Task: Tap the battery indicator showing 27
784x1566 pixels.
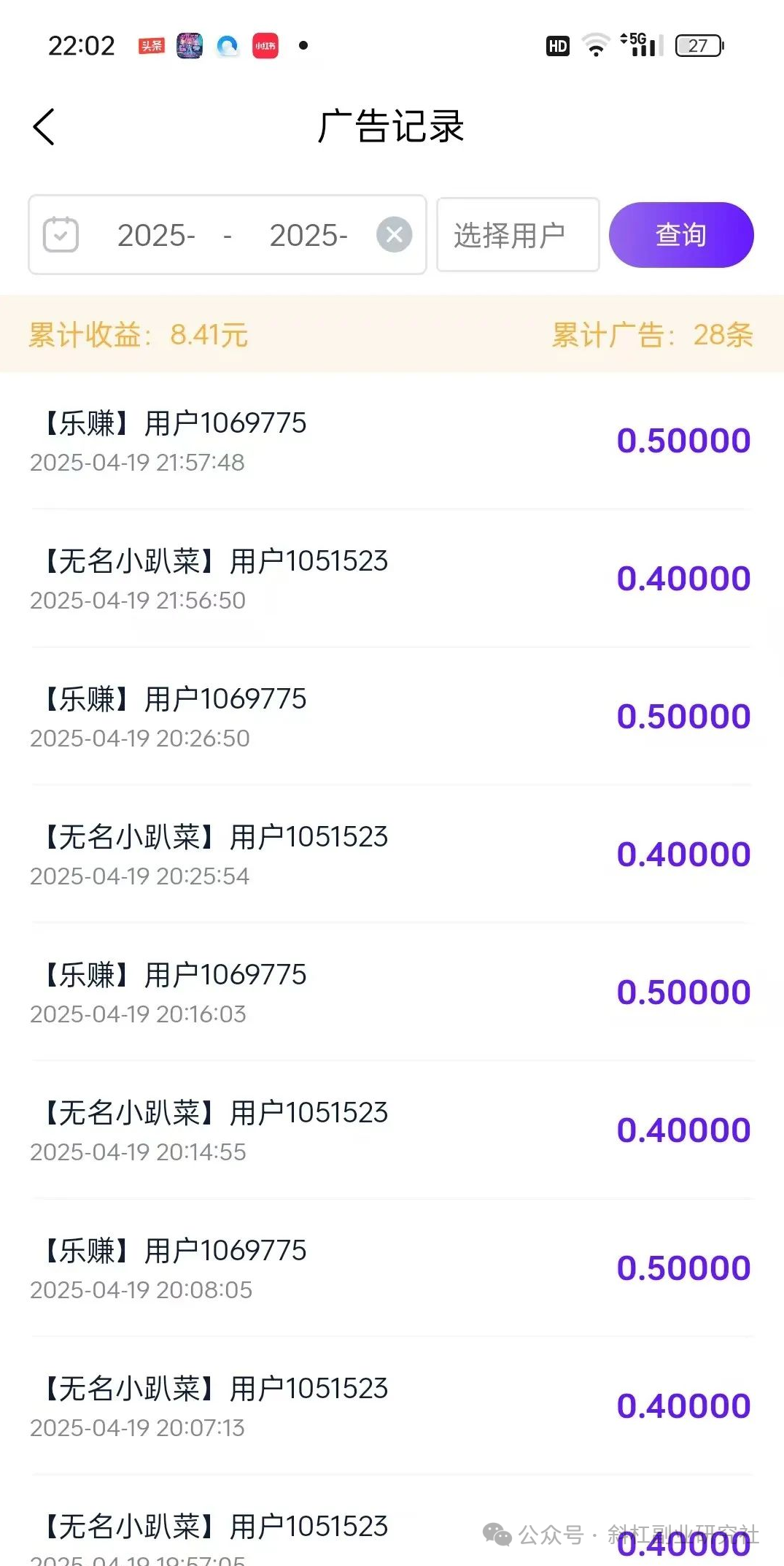Action: [695, 45]
